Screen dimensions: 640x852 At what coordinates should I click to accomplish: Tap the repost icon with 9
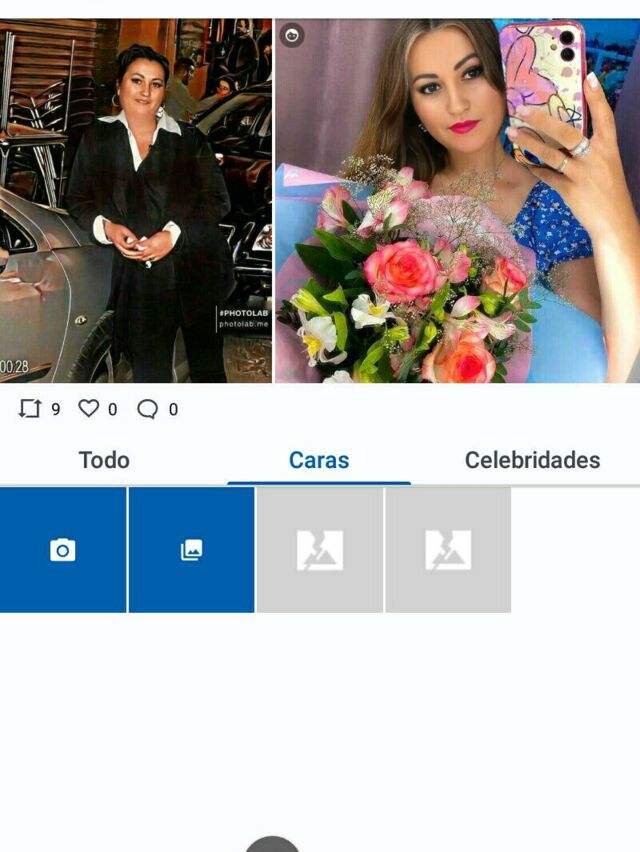click(x=31, y=409)
